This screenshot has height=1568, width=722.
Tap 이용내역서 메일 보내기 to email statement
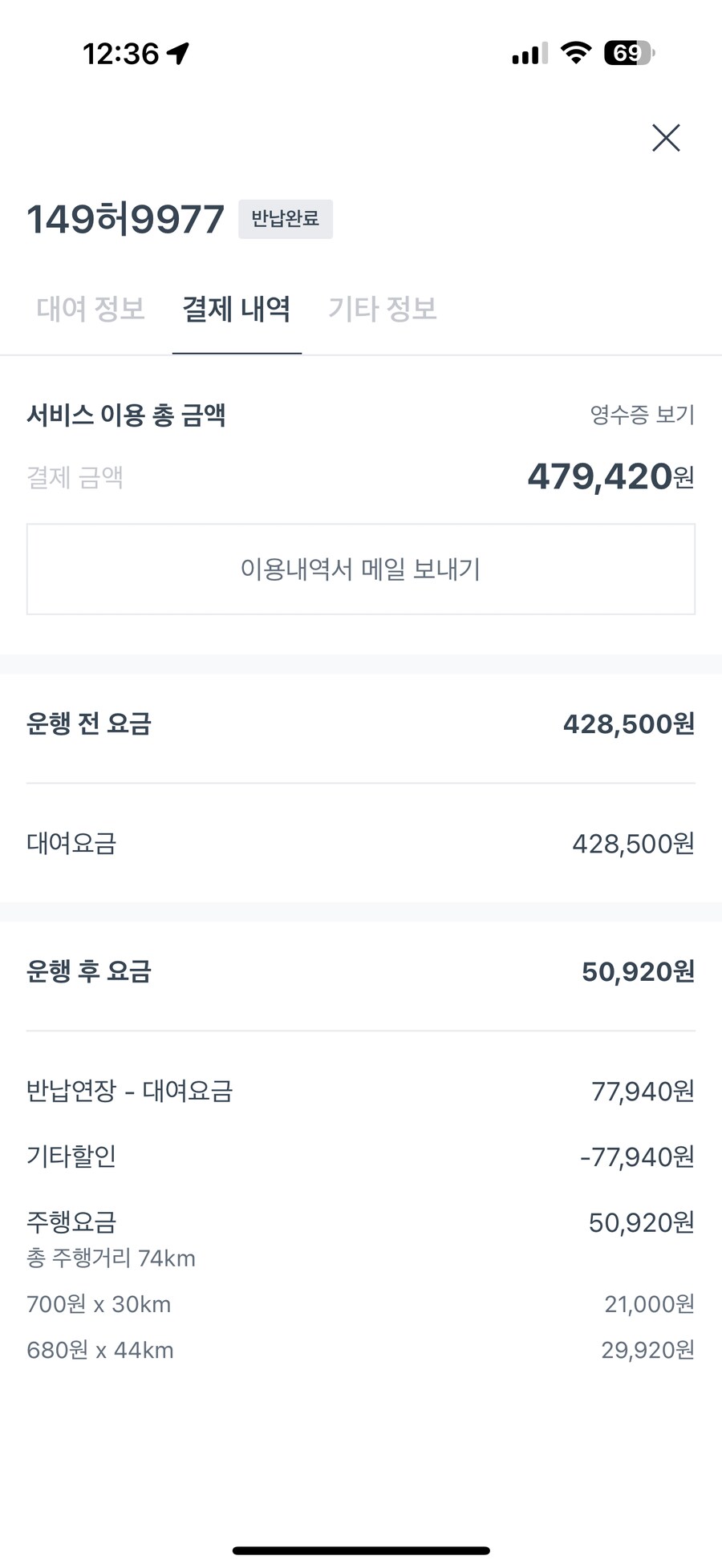[361, 569]
